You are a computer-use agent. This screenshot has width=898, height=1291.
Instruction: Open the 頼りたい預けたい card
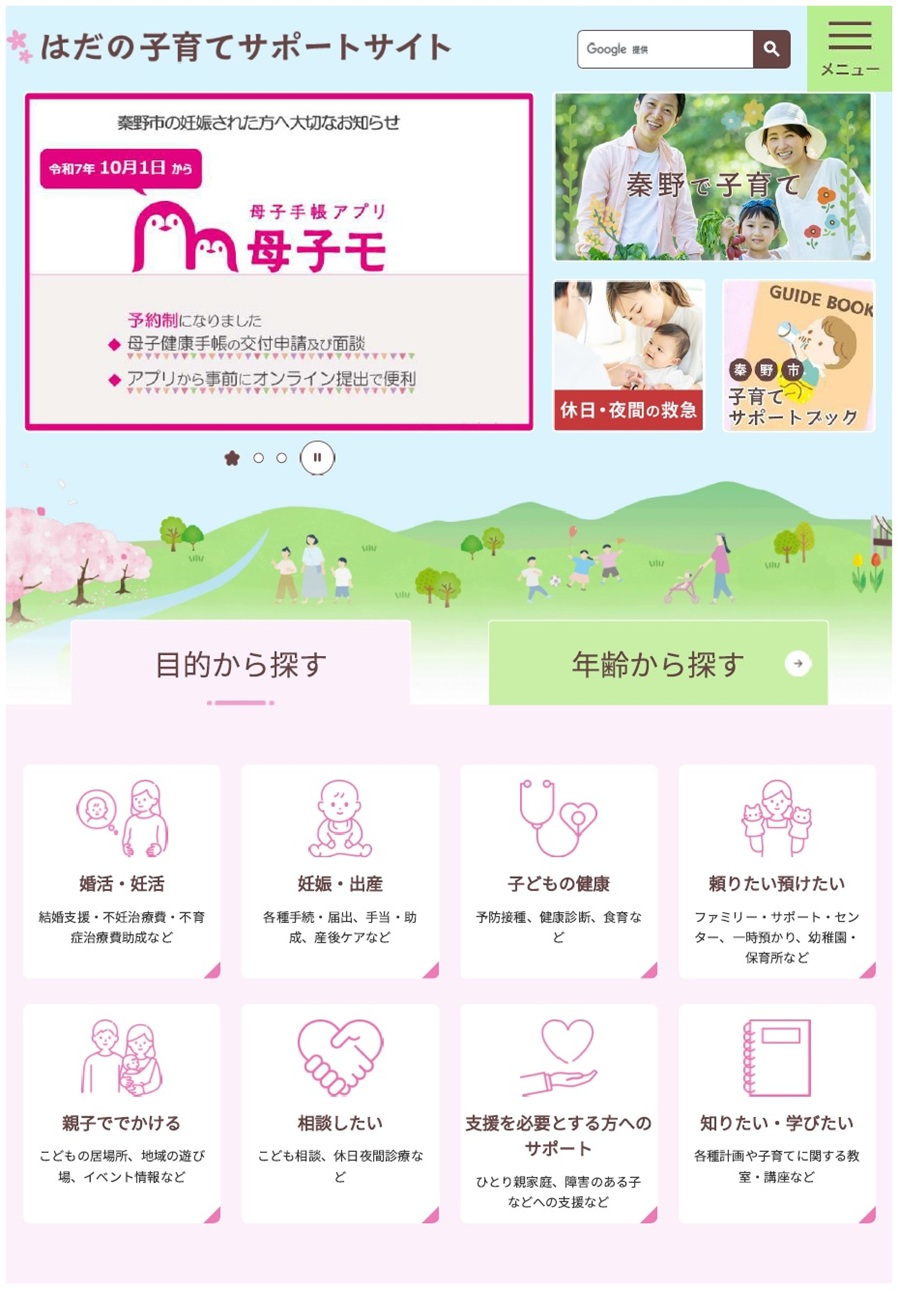click(777, 871)
